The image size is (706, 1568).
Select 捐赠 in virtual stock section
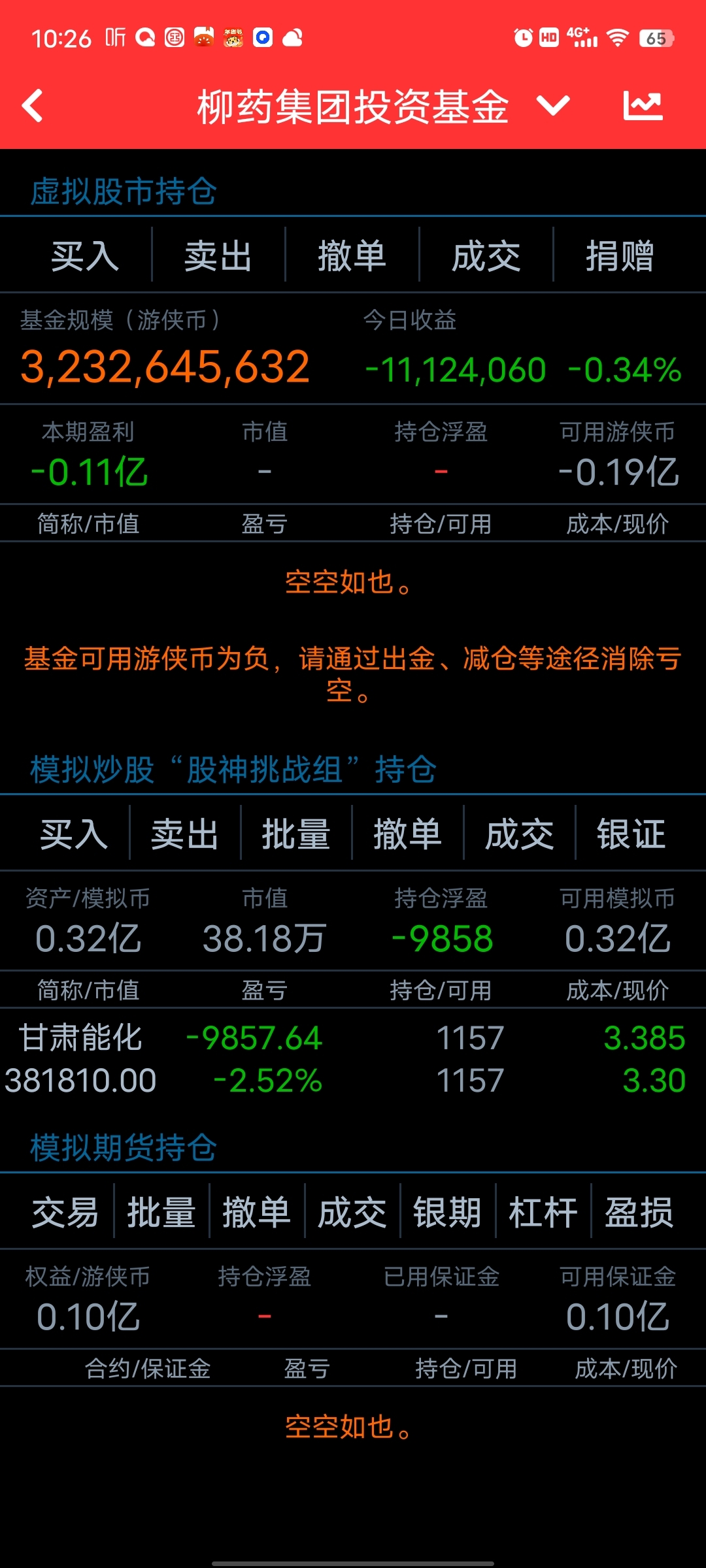click(620, 255)
